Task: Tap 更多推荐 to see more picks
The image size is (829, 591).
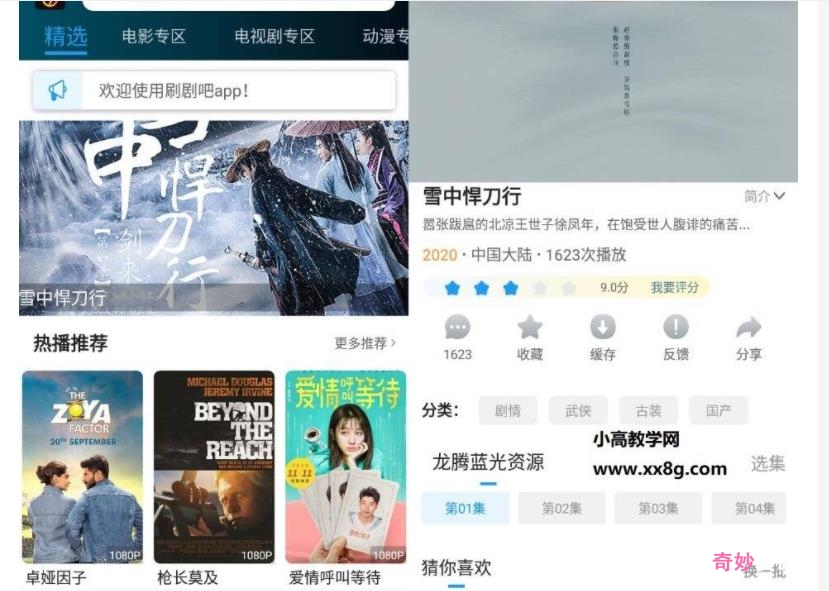Action: coord(364,343)
